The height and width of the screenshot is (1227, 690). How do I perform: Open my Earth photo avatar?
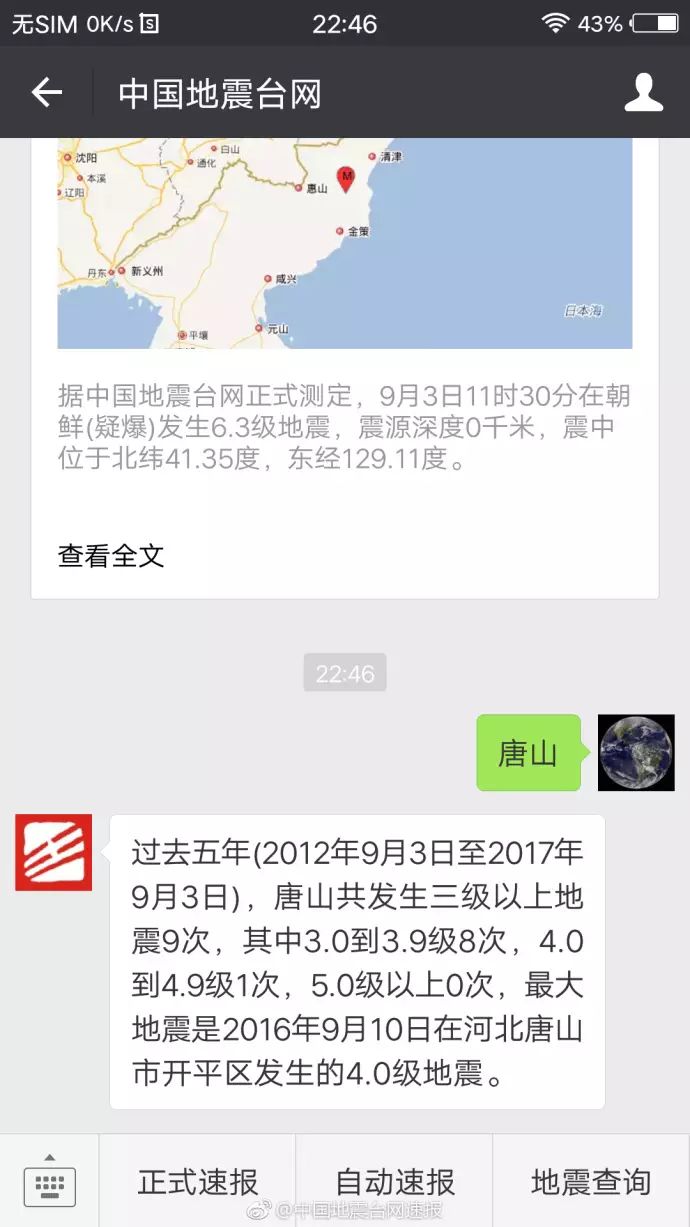[x=636, y=753]
